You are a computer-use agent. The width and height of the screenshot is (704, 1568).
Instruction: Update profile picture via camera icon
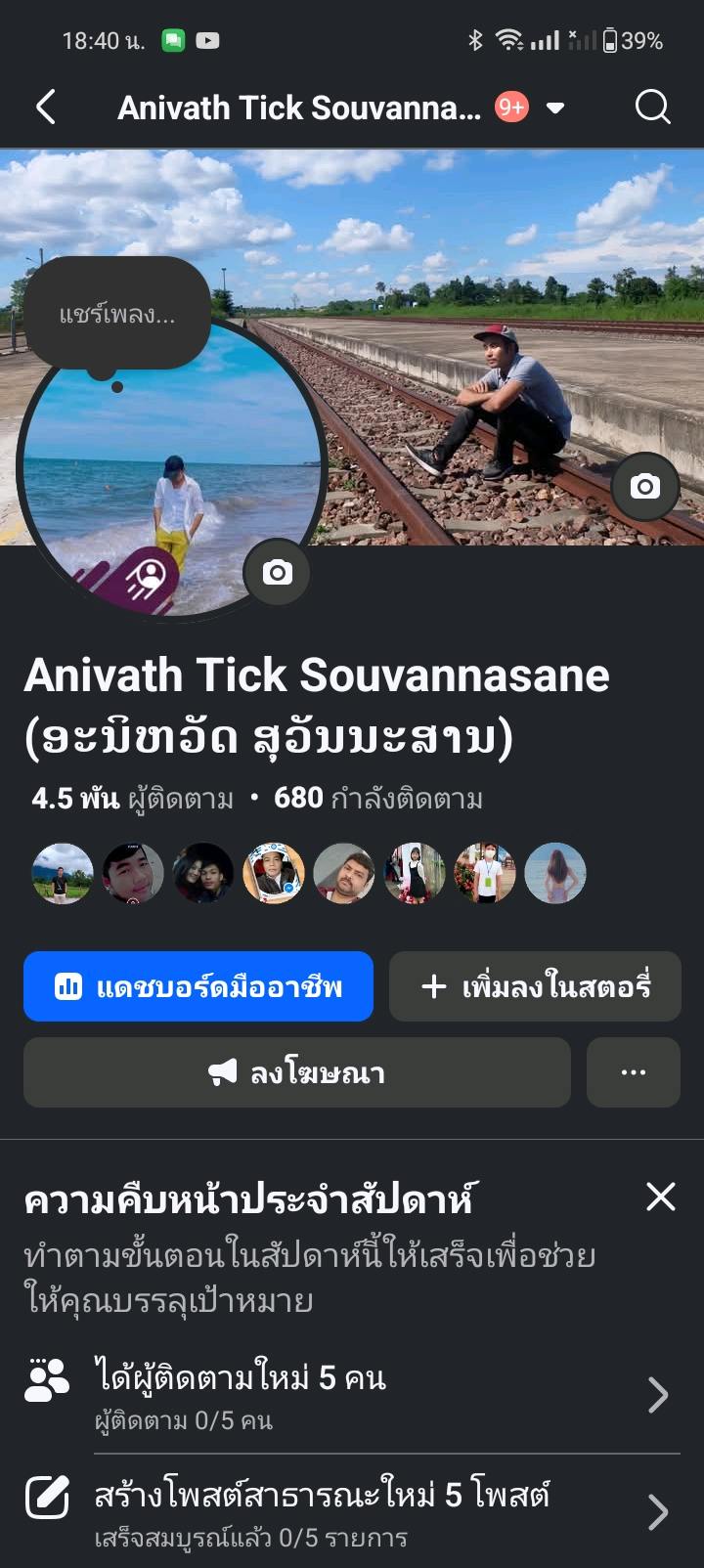[x=277, y=573]
